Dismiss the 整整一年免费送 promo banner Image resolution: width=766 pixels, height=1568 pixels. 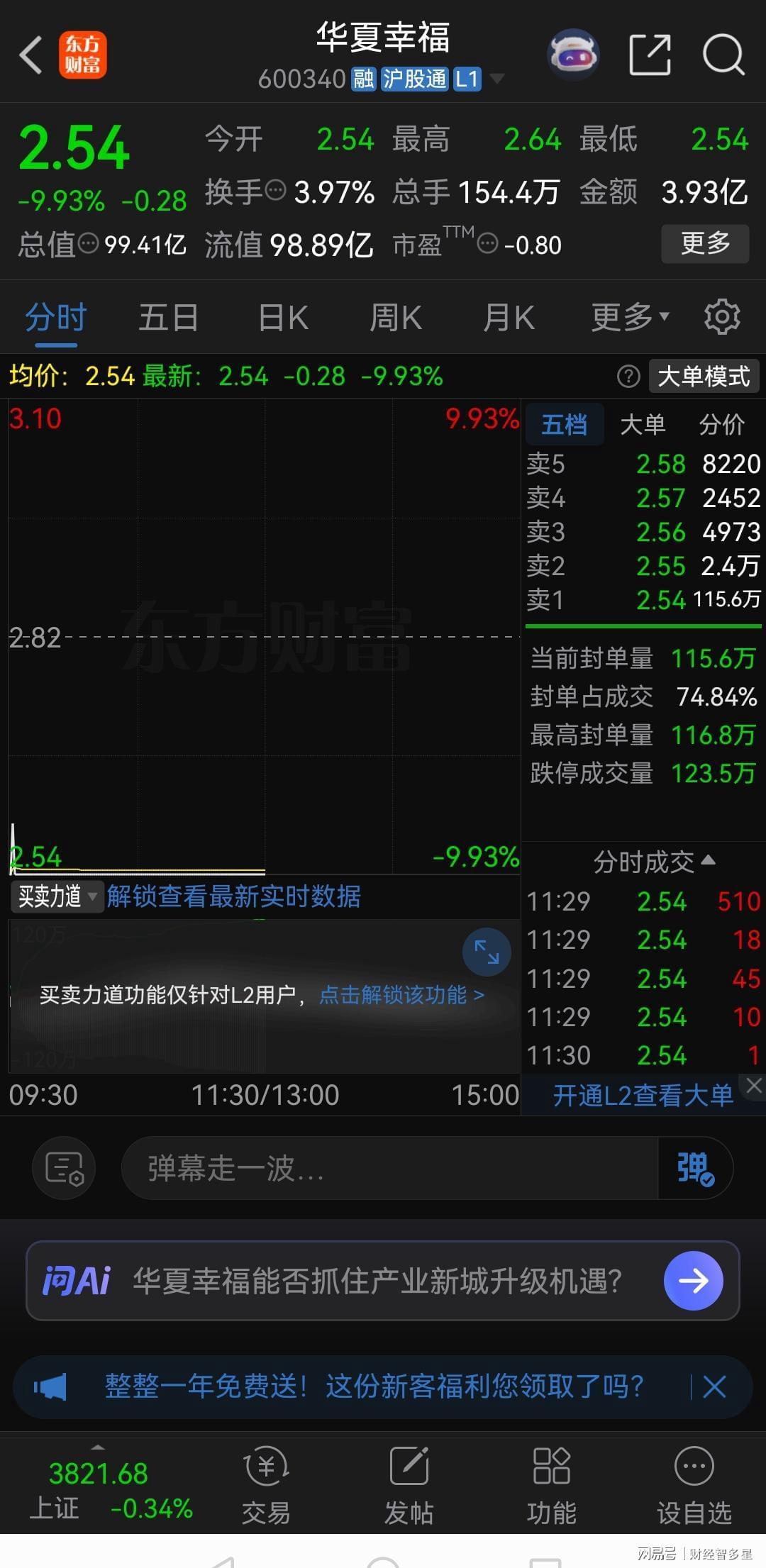click(714, 1386)
